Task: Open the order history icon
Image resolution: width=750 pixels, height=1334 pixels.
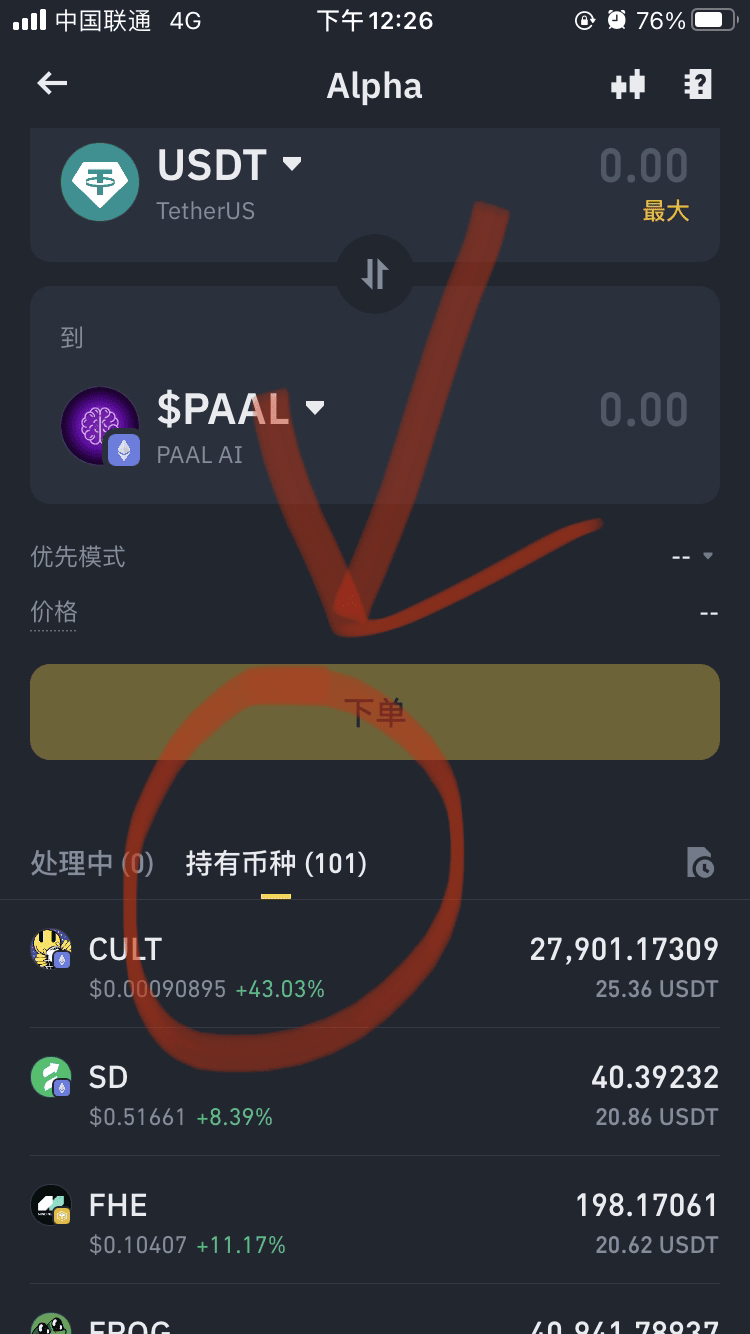Action: pyautogui.click(x=700, y=863)
